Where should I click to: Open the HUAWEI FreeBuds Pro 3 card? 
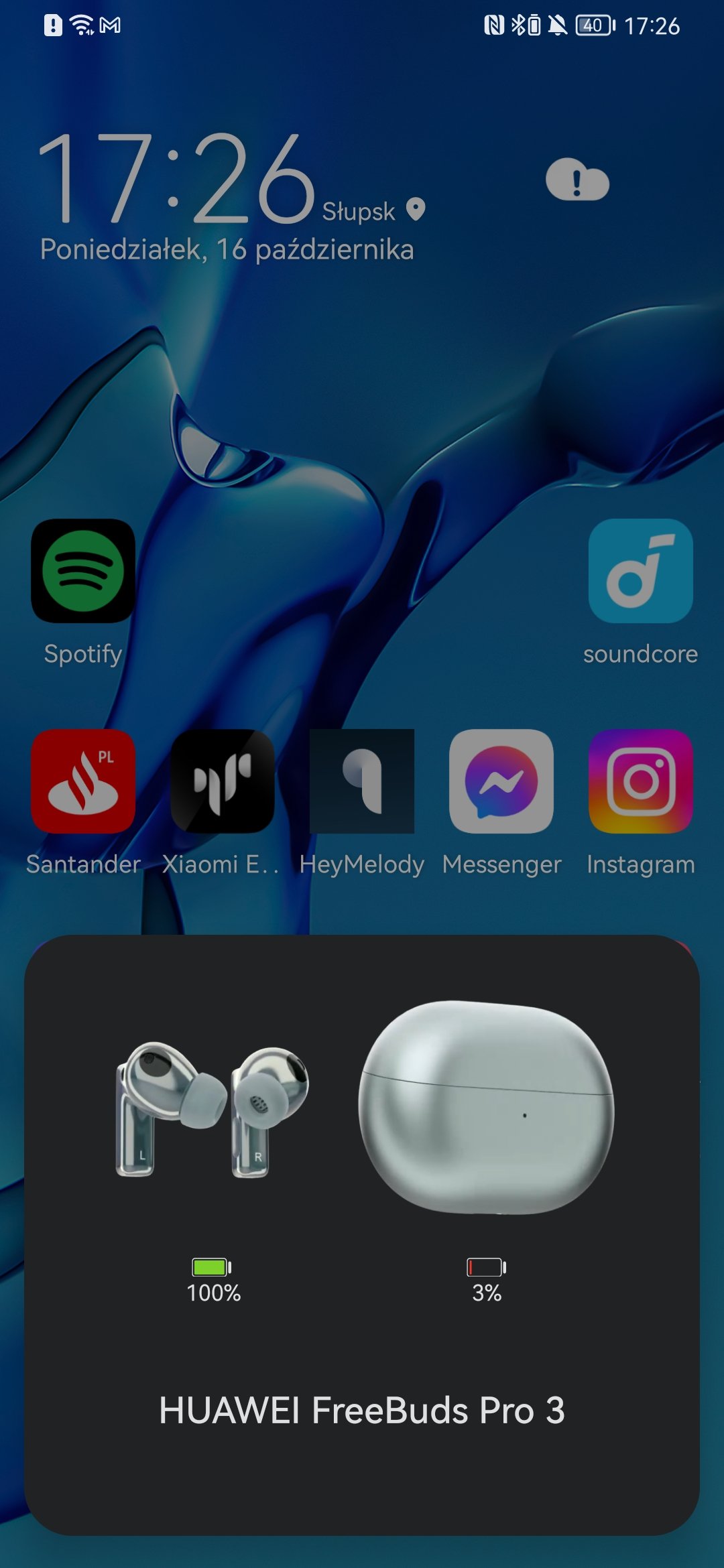362,1235
